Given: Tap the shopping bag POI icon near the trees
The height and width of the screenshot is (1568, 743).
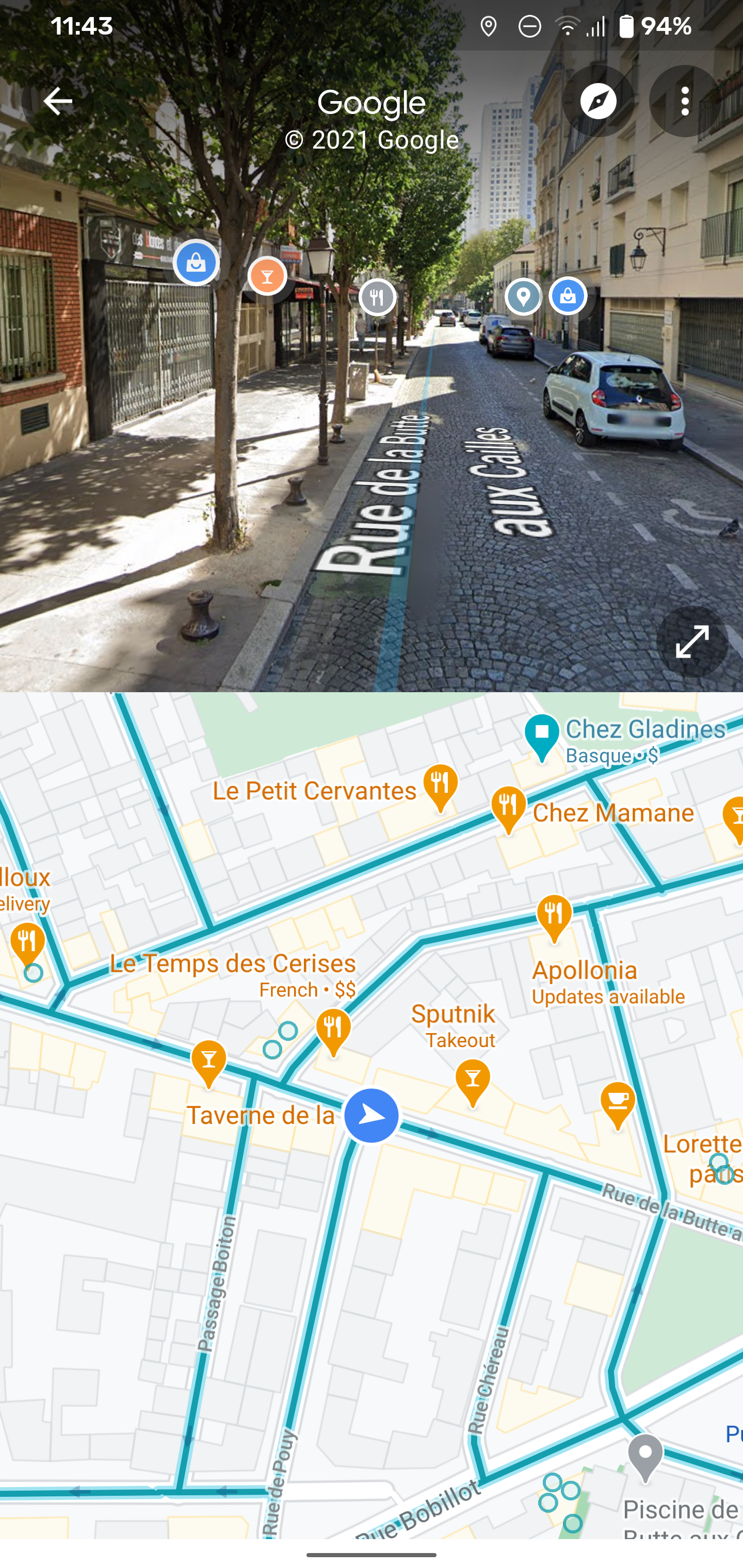Looking at the screenshot, I should pyautogui.click(x=197, y=263).
